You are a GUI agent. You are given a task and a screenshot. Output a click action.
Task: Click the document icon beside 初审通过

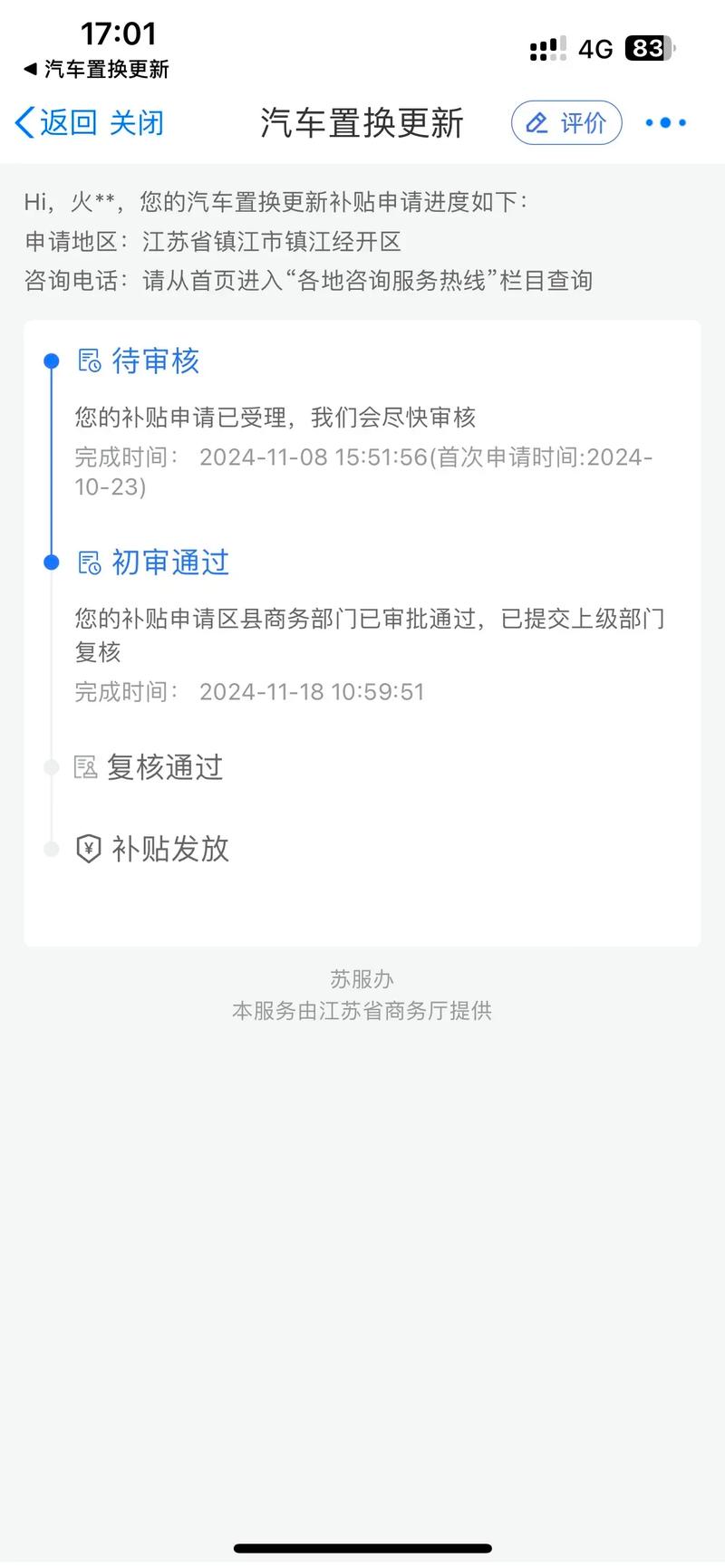coord(88,562)
